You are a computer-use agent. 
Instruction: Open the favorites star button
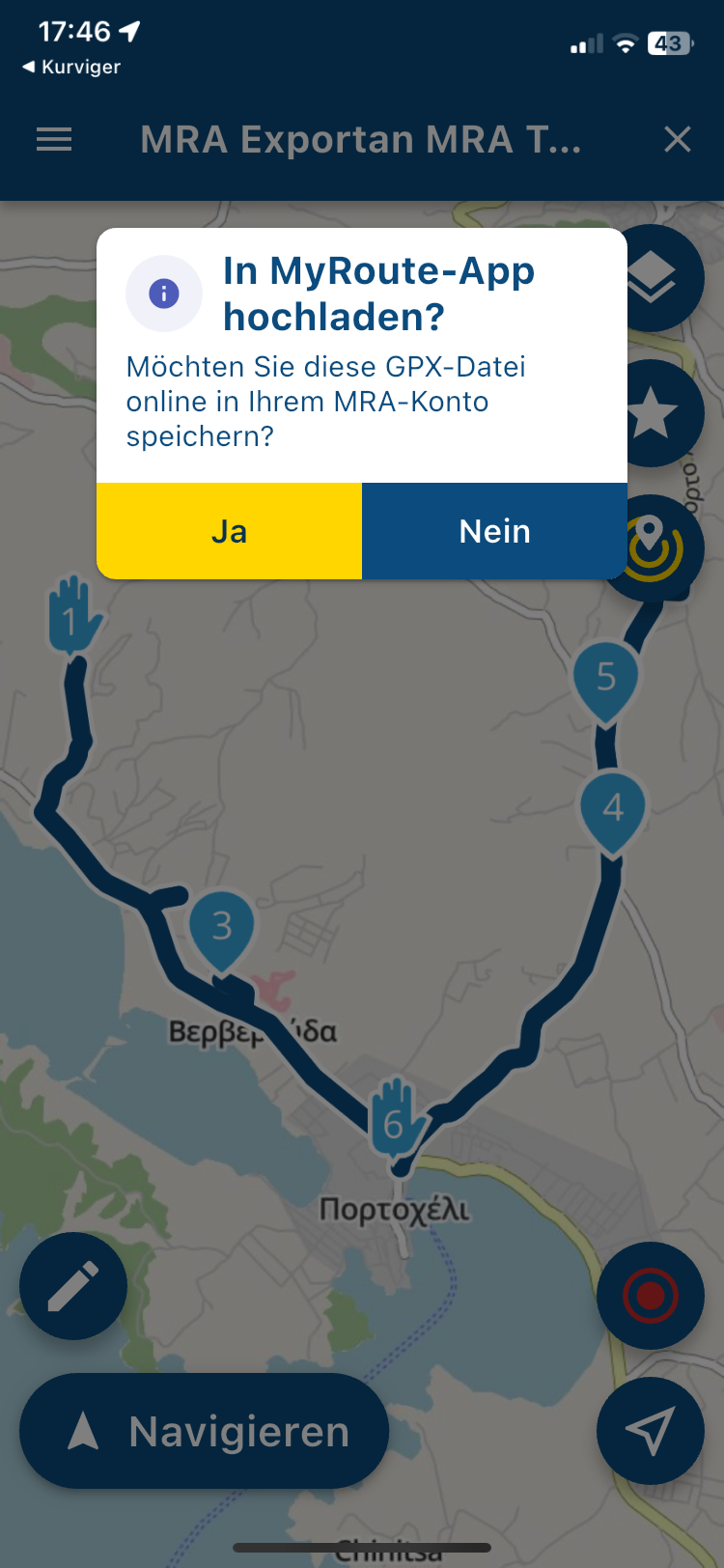point(666,413)
